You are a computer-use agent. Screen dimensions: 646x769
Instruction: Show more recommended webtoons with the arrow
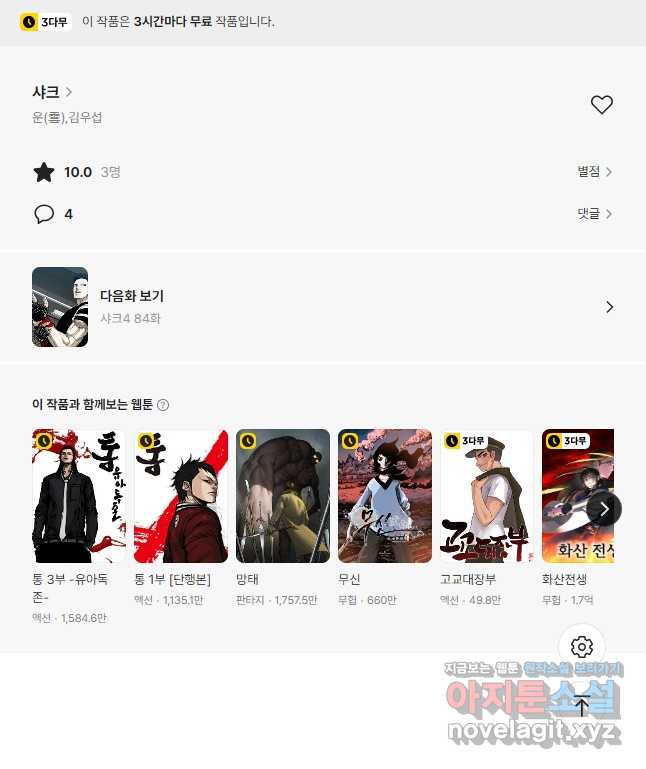[604, 509]
